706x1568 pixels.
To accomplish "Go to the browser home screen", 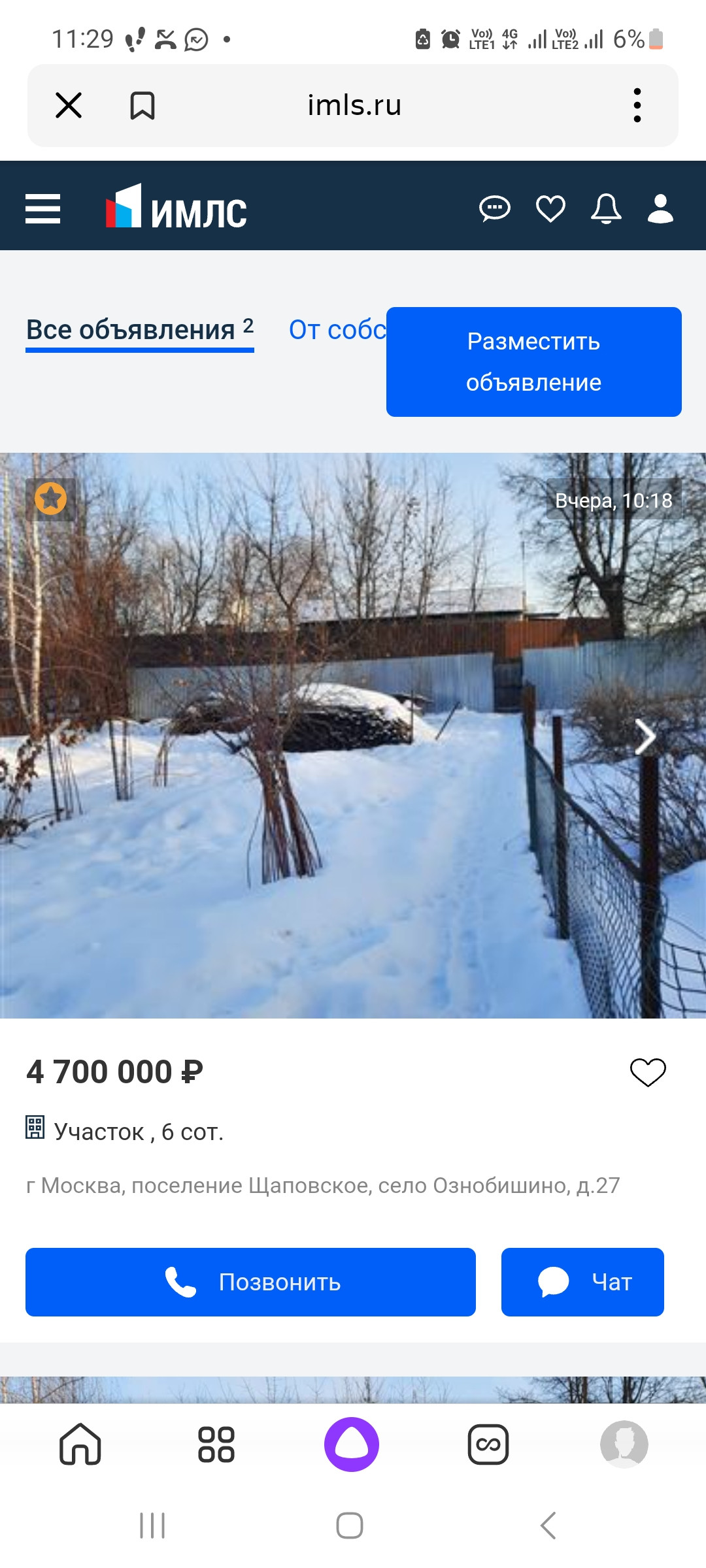I will [80, 1444].
